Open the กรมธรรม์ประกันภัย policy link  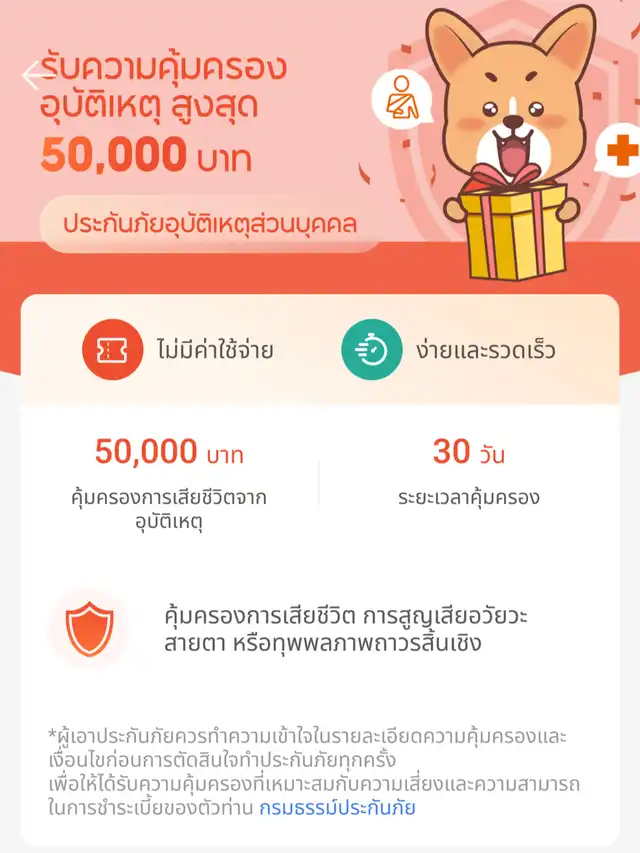(337, 807)
